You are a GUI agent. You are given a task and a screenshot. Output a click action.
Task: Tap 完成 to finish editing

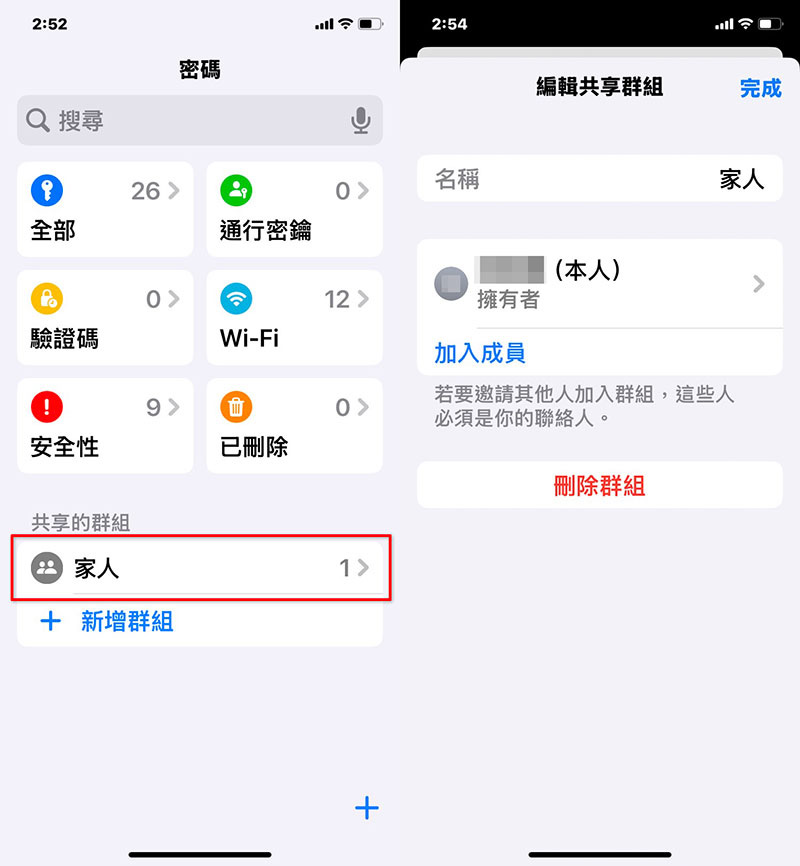point(760,88)
